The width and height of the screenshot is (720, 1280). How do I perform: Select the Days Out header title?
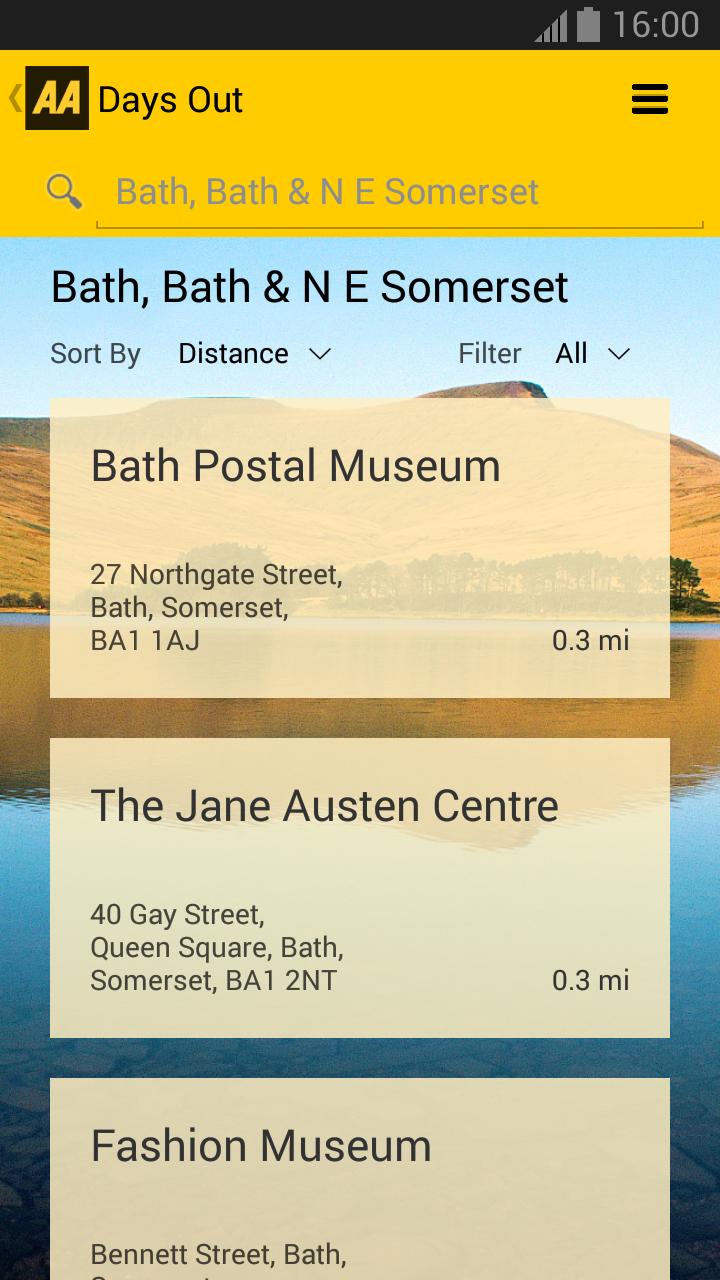click(x=168, y=99)
